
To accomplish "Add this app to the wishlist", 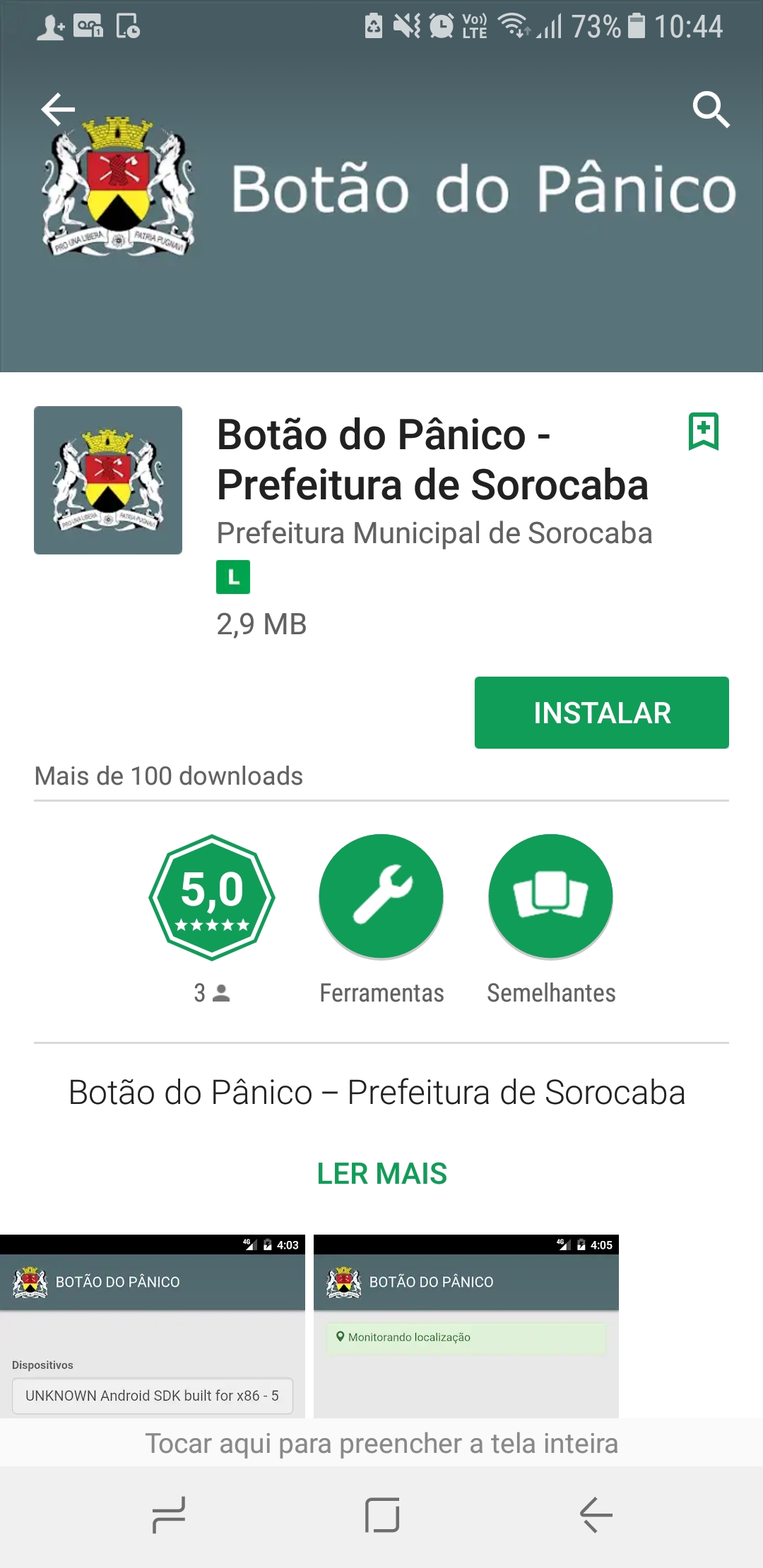I will click(703, 431).
